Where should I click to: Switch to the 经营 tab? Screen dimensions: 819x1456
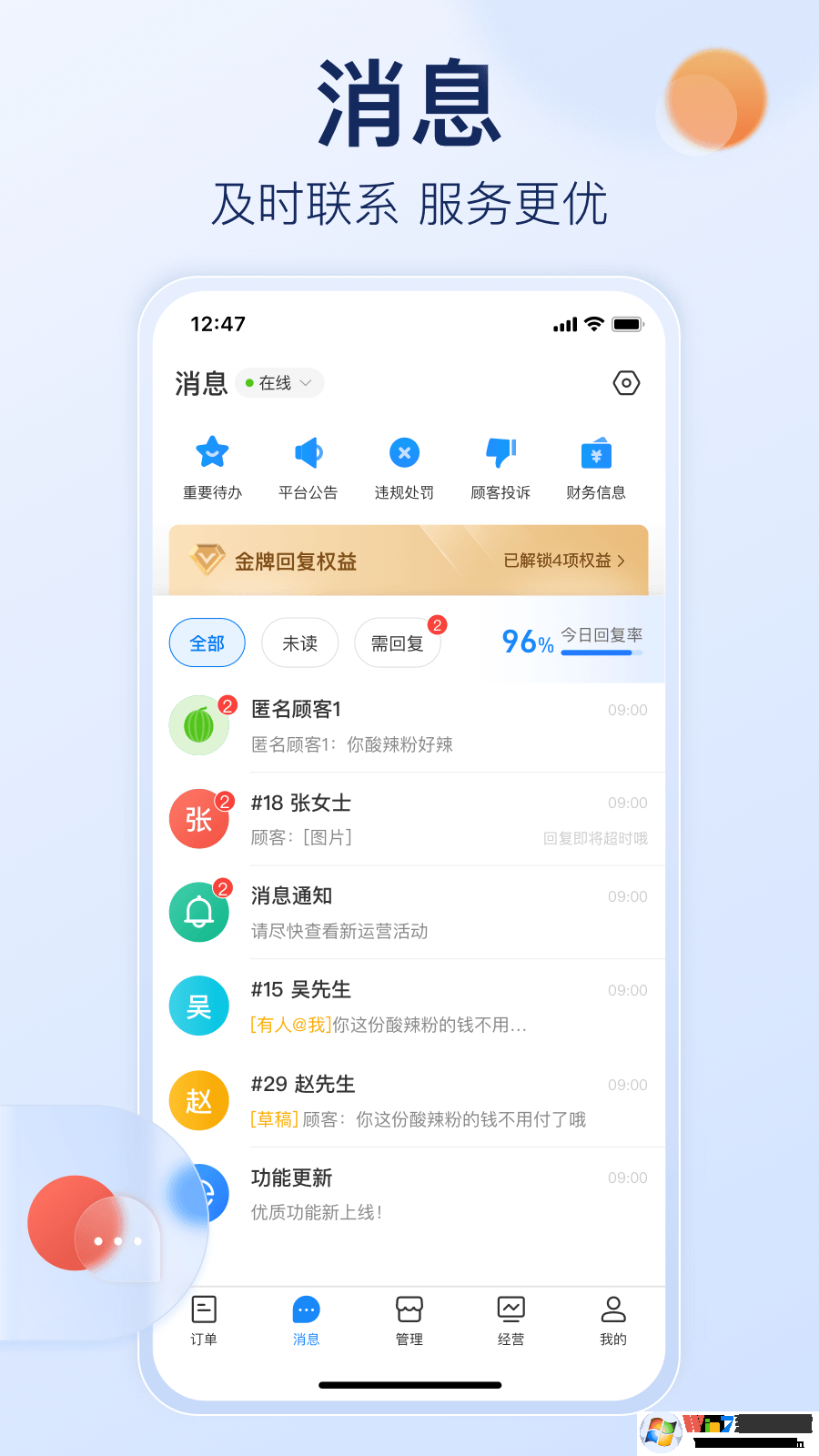coord(511,1321)
